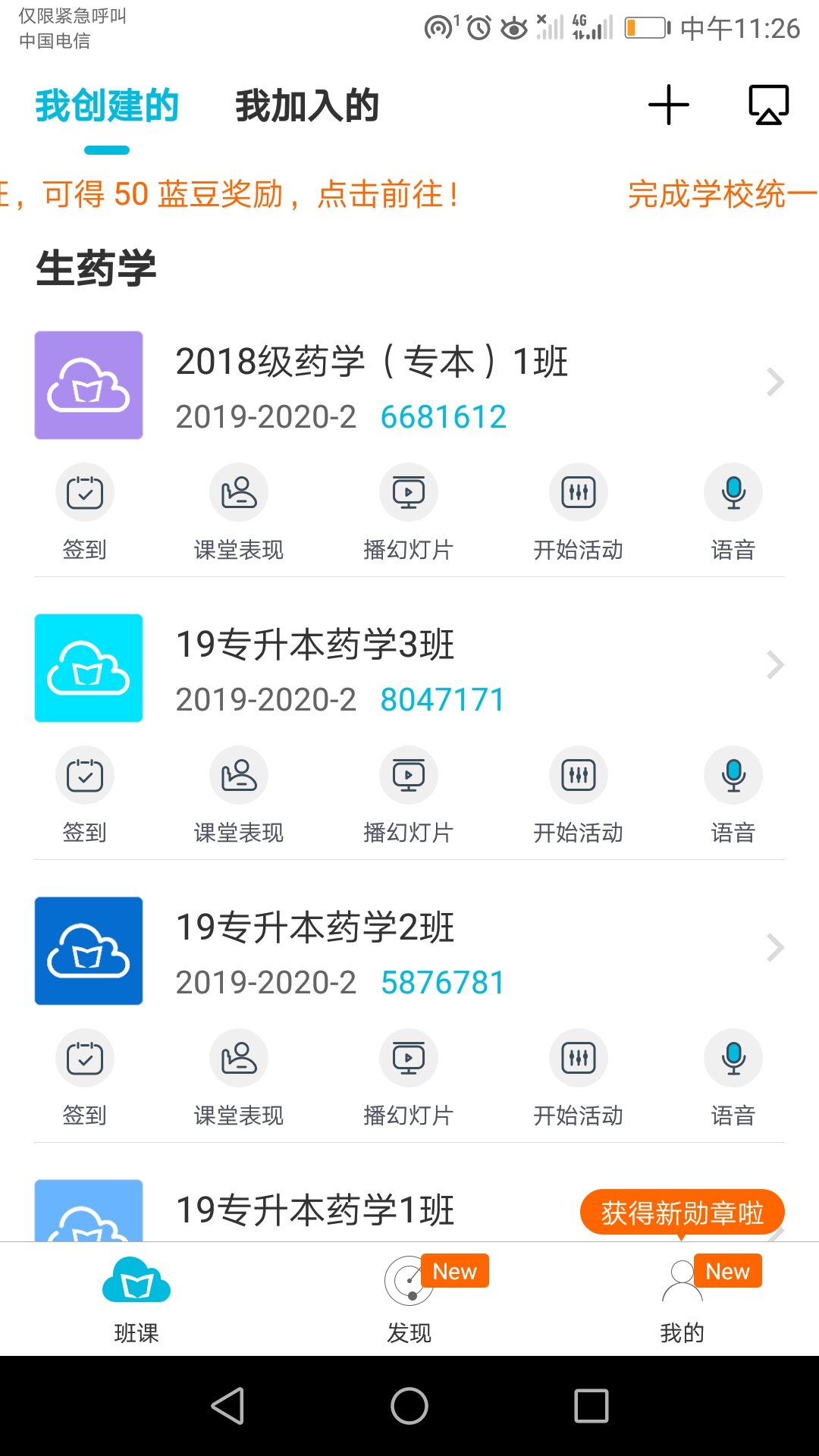Screen dimensions: 819x1456
Task: Tap the 获得新勋章啦 bubble
Action: point(682,1213)
